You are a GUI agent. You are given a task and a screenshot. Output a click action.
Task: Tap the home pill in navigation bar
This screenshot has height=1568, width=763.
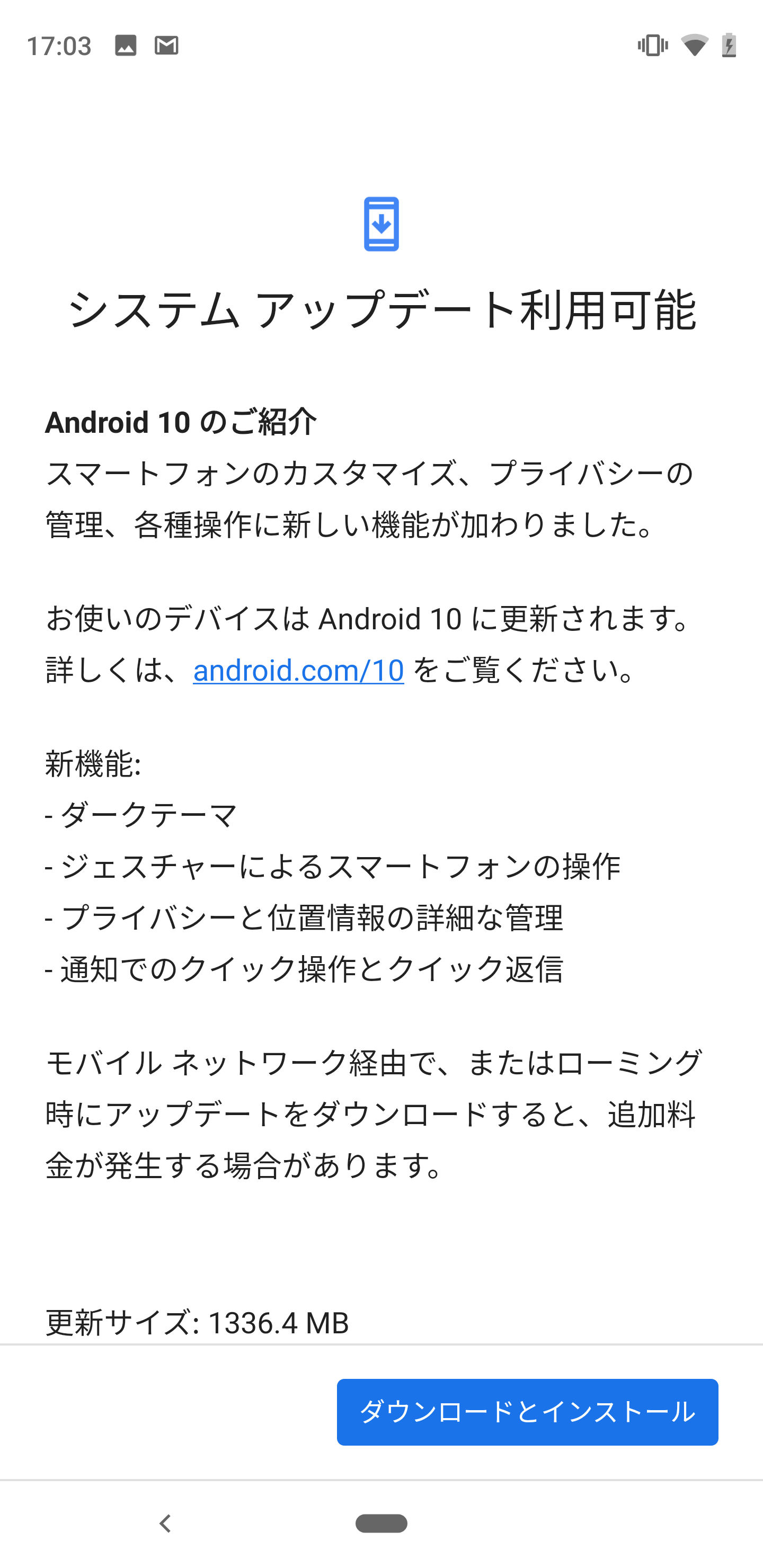[x=381, y=1523]
